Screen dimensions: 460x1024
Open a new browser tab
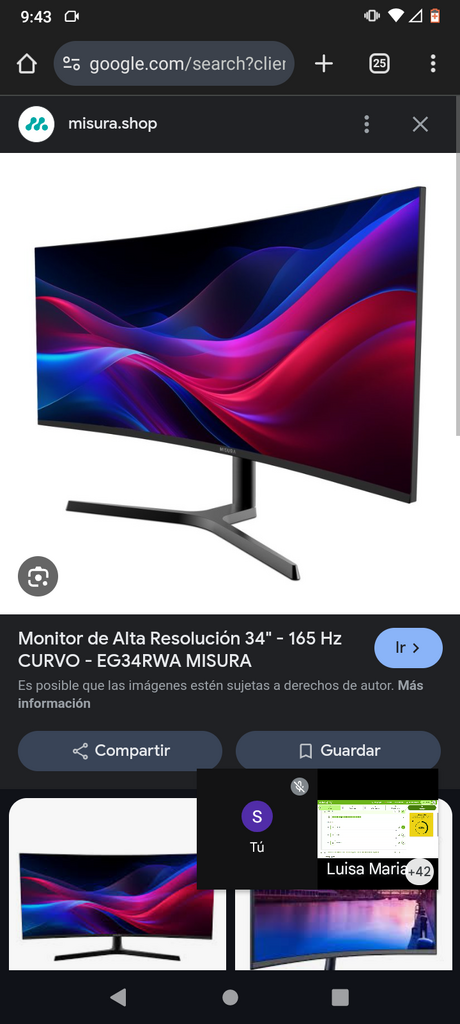(x=323, y=63)
